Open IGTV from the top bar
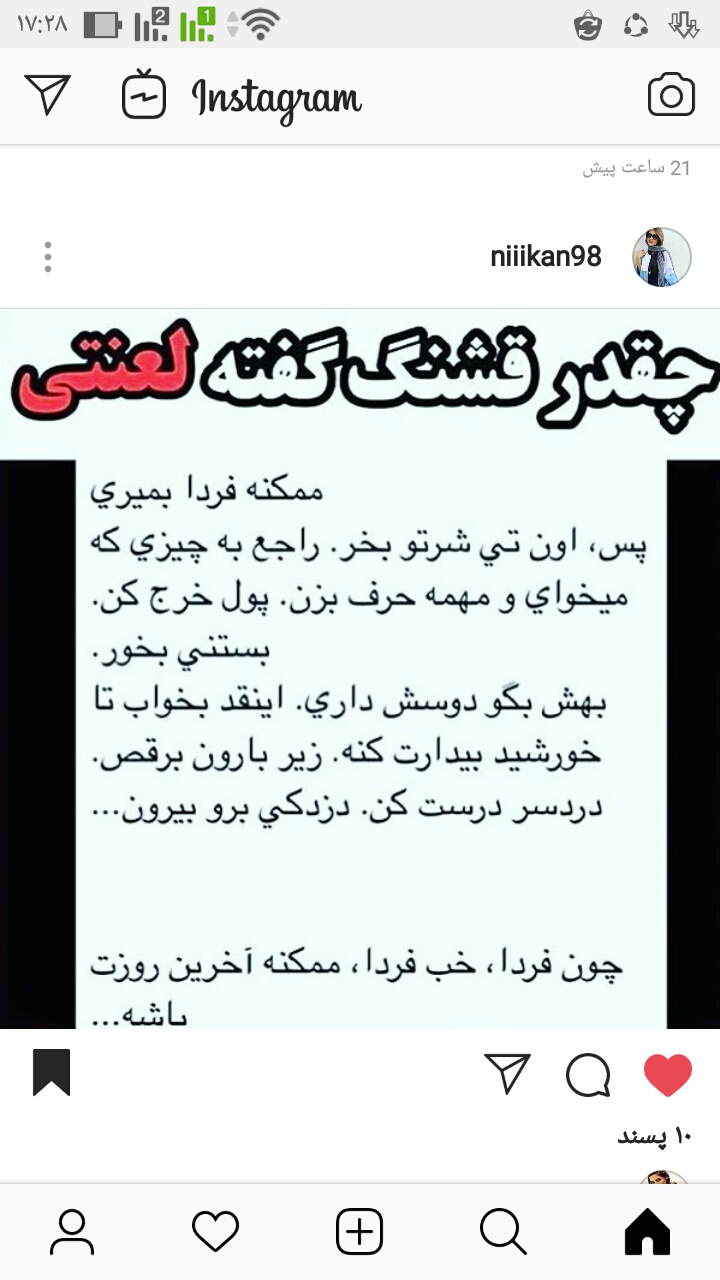Image resolution: width=720 pixels, height=1280 pixels. pos(143,97)
